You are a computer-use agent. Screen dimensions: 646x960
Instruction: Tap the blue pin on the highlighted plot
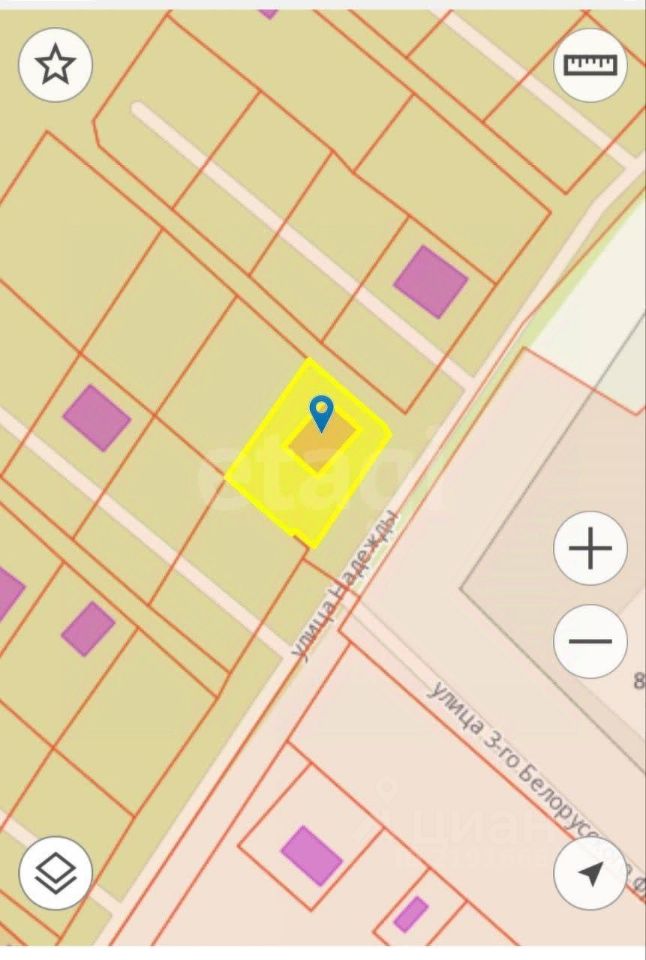click(x=321, y=411)
